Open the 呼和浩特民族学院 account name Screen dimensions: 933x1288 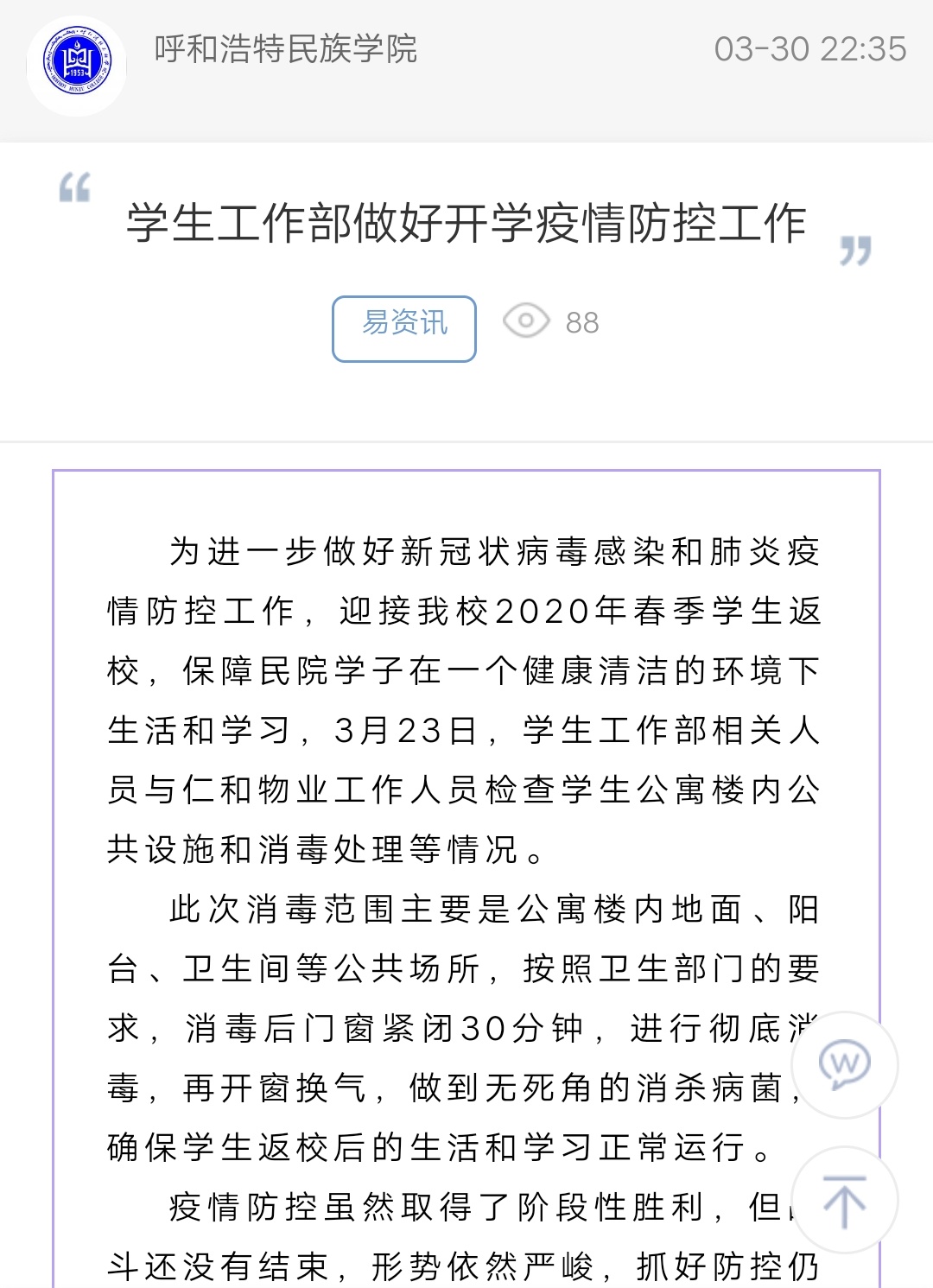pos(285,49)
